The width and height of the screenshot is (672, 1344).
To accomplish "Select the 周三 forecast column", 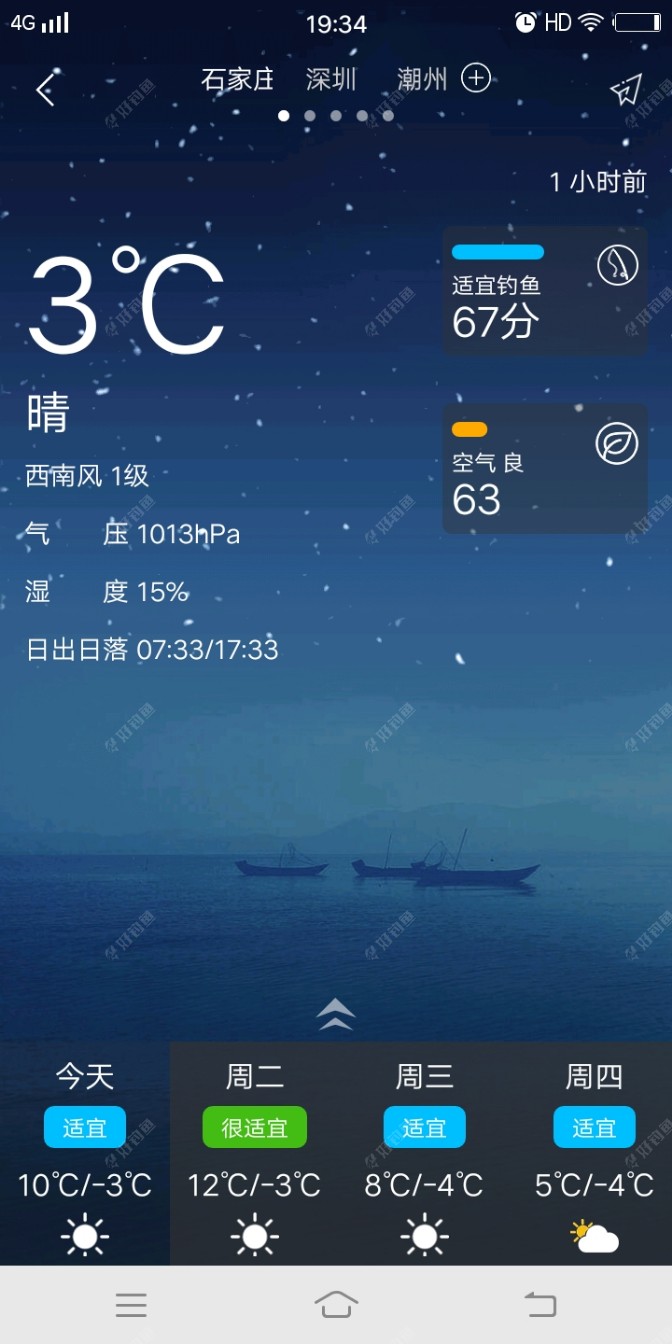I will (x=424, y=1154).
